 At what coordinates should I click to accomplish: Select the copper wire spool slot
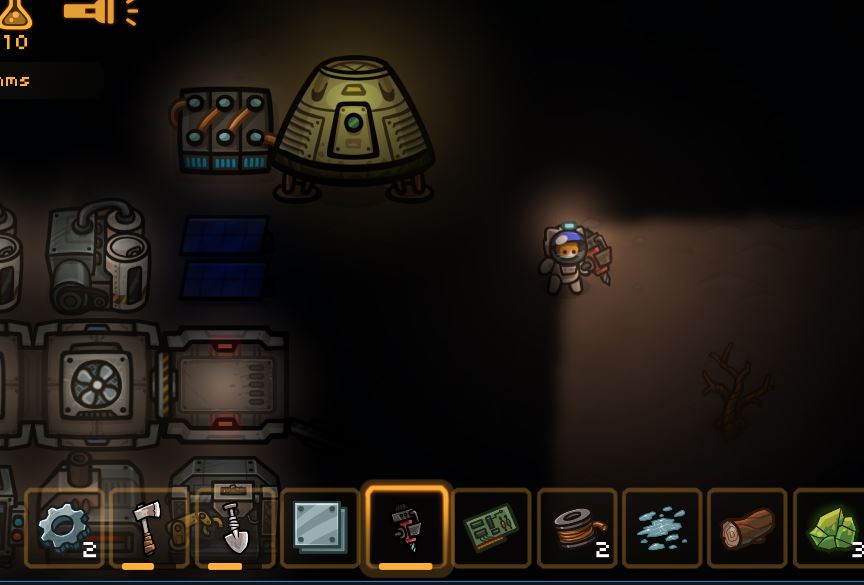577,527
